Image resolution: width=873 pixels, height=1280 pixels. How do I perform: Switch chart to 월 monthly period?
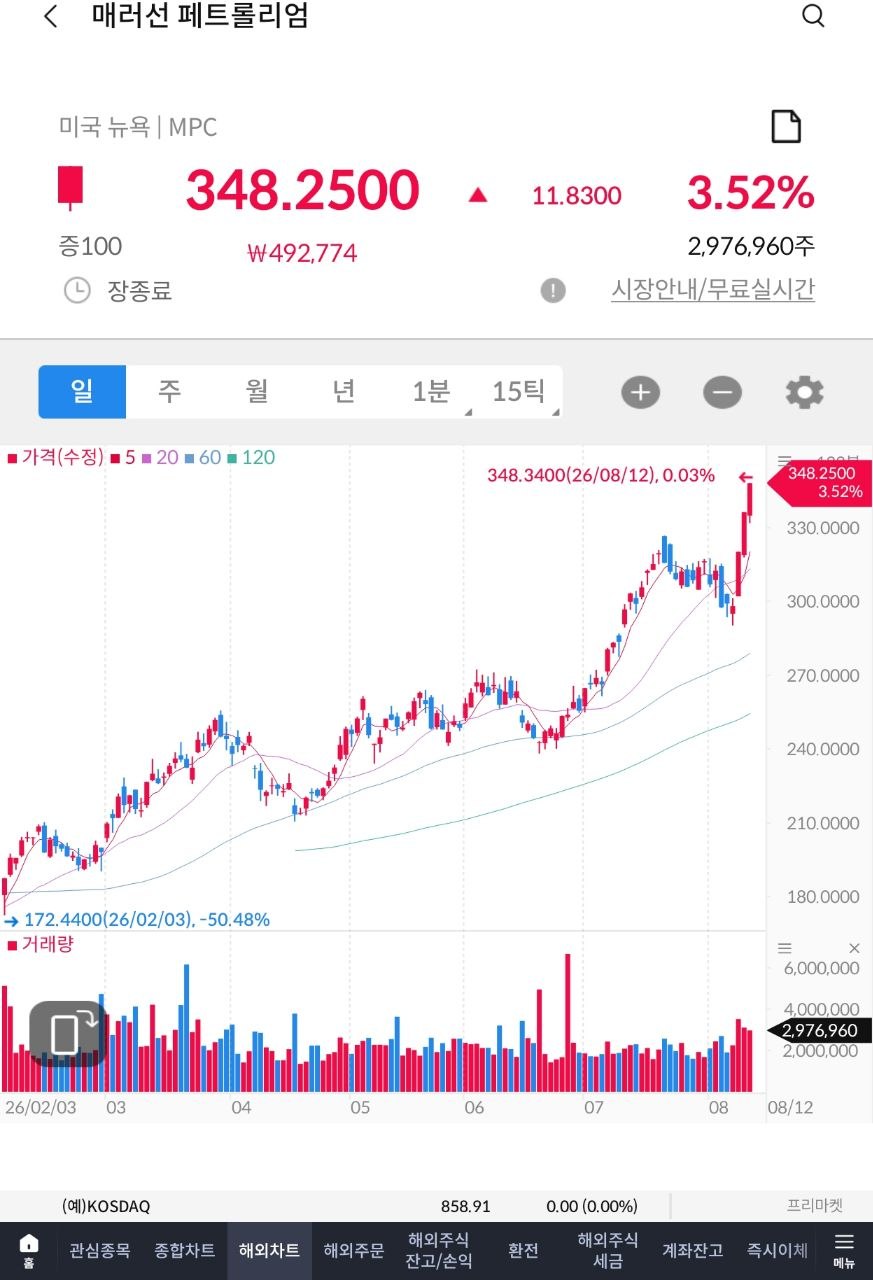click(x=257, y=391)
